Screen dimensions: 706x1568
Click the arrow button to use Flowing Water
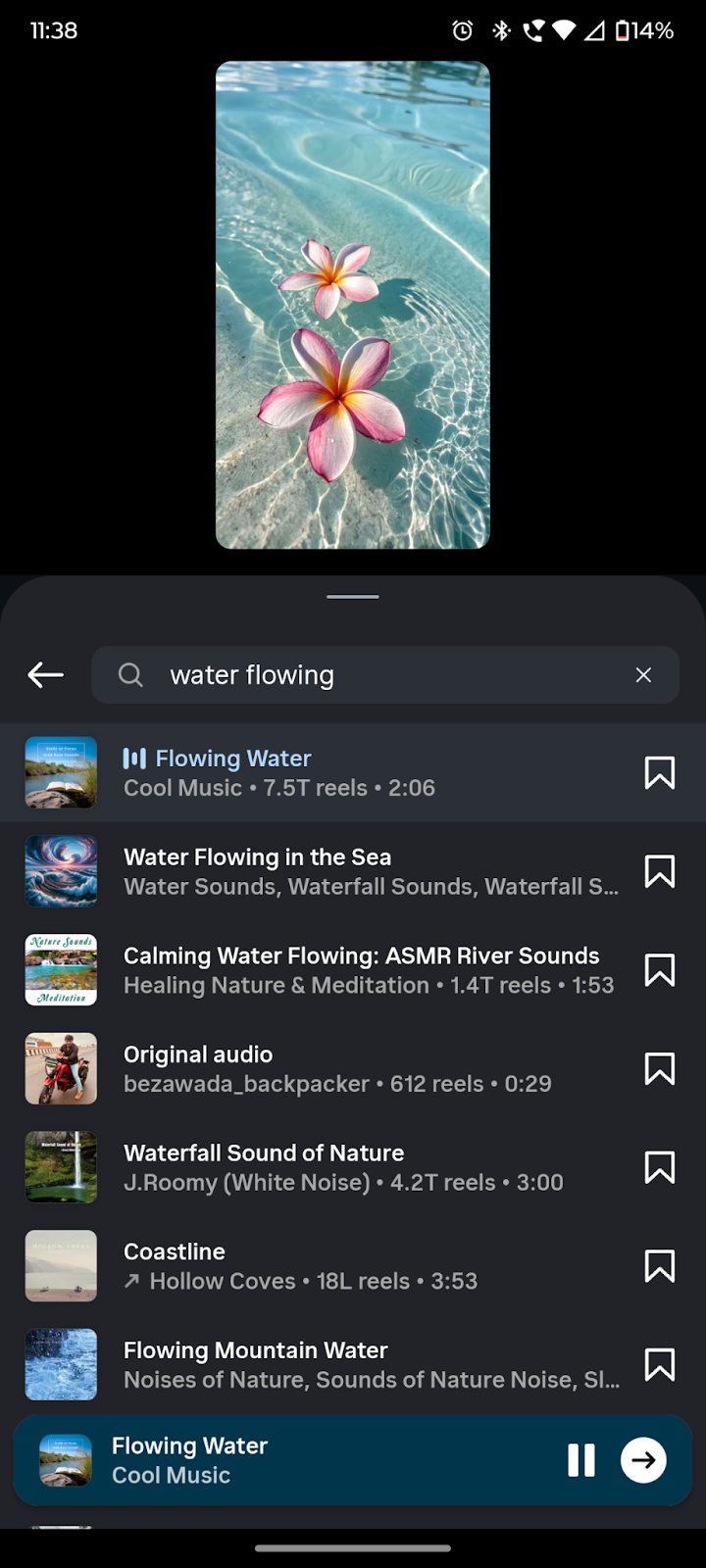coord(643,1460)
